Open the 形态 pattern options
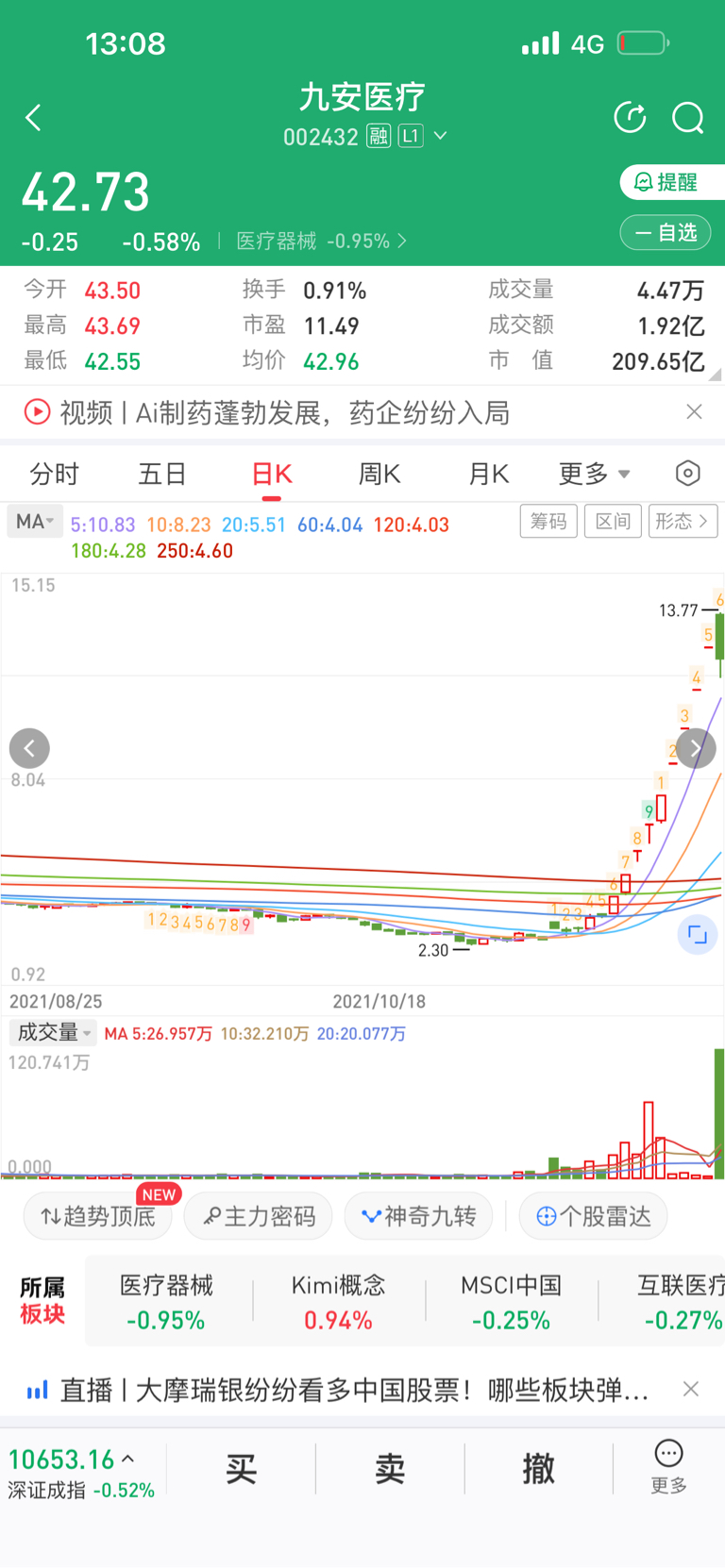Screen dimensions: 725x1568 click(x=683, y=521)
